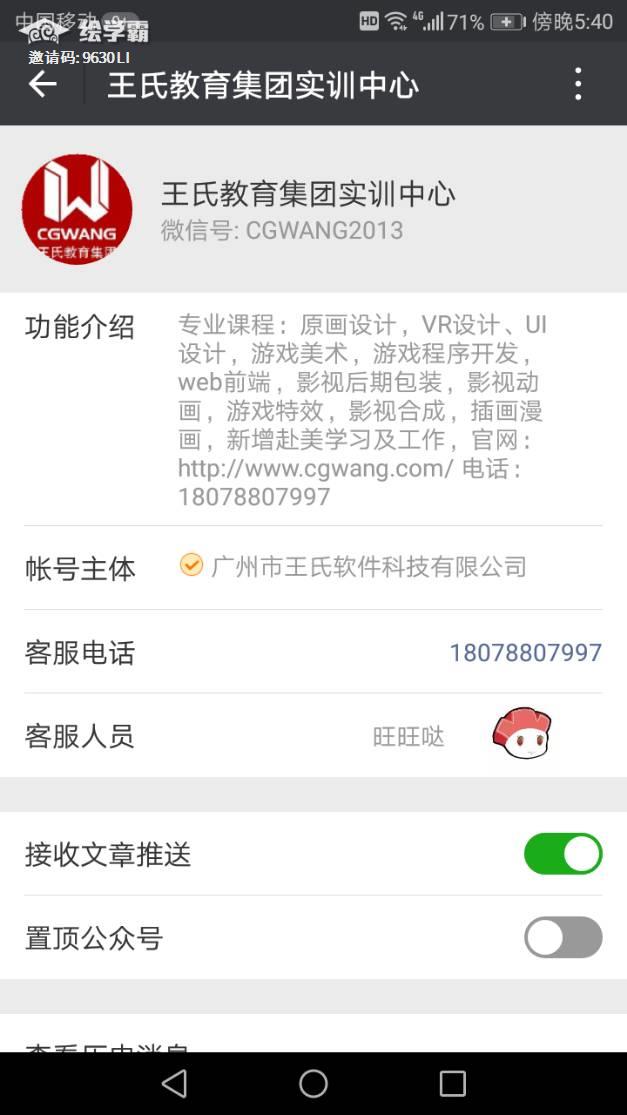This screenshot has width=627, height=1115.
Task: Open the three-dot overflow menu
Action: click(x=578, y=85)
